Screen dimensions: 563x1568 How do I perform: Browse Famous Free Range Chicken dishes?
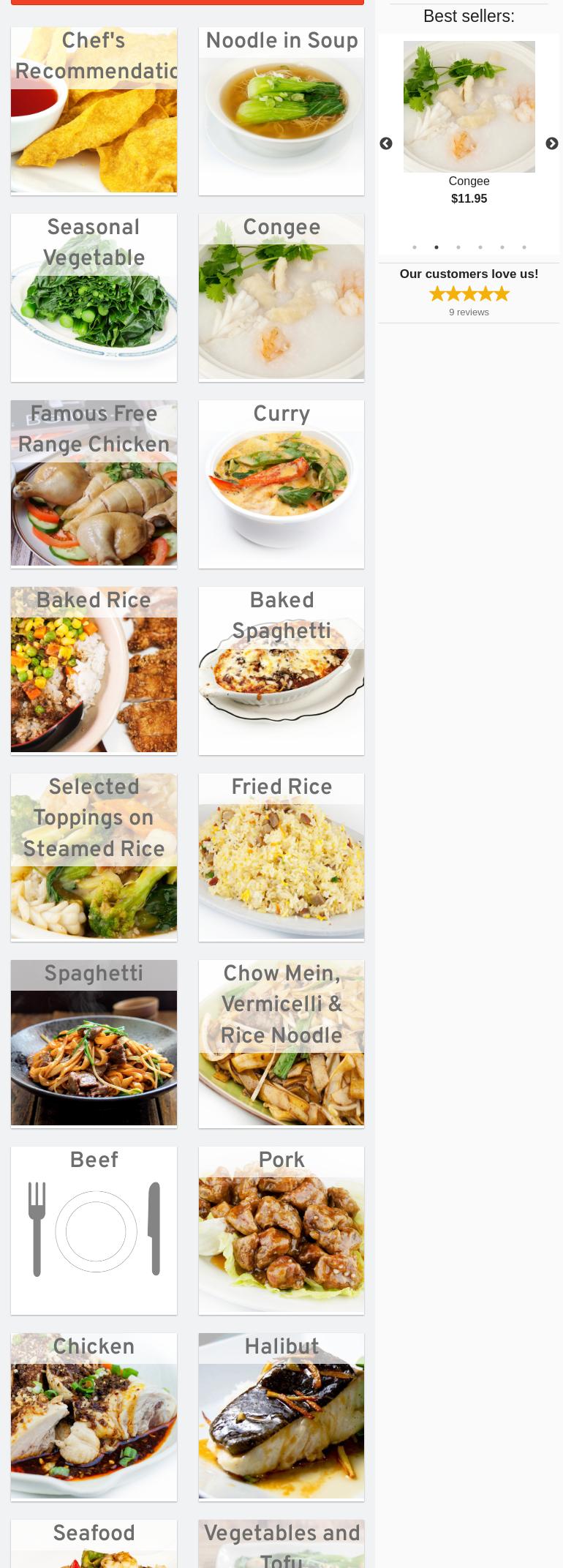(x=94, y=484)
